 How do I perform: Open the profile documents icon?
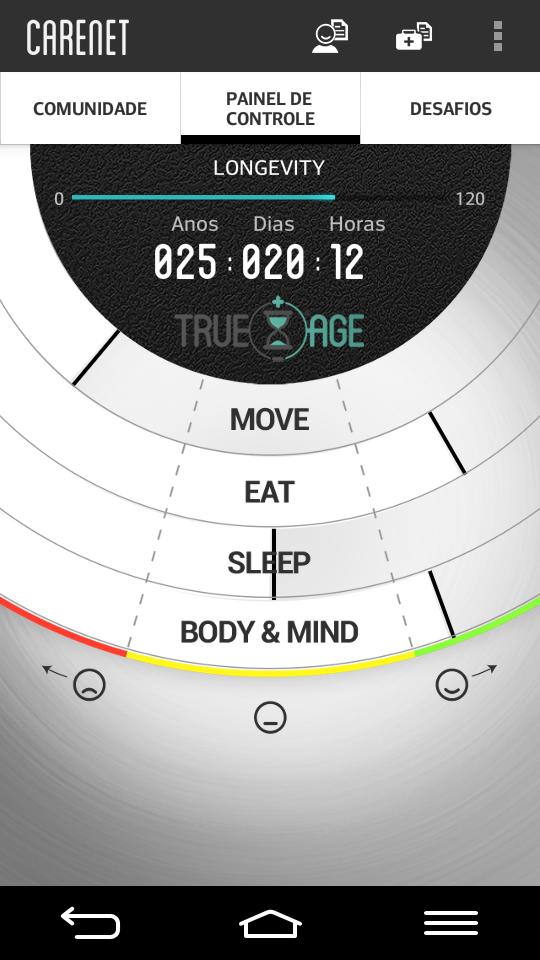point(330,36)
